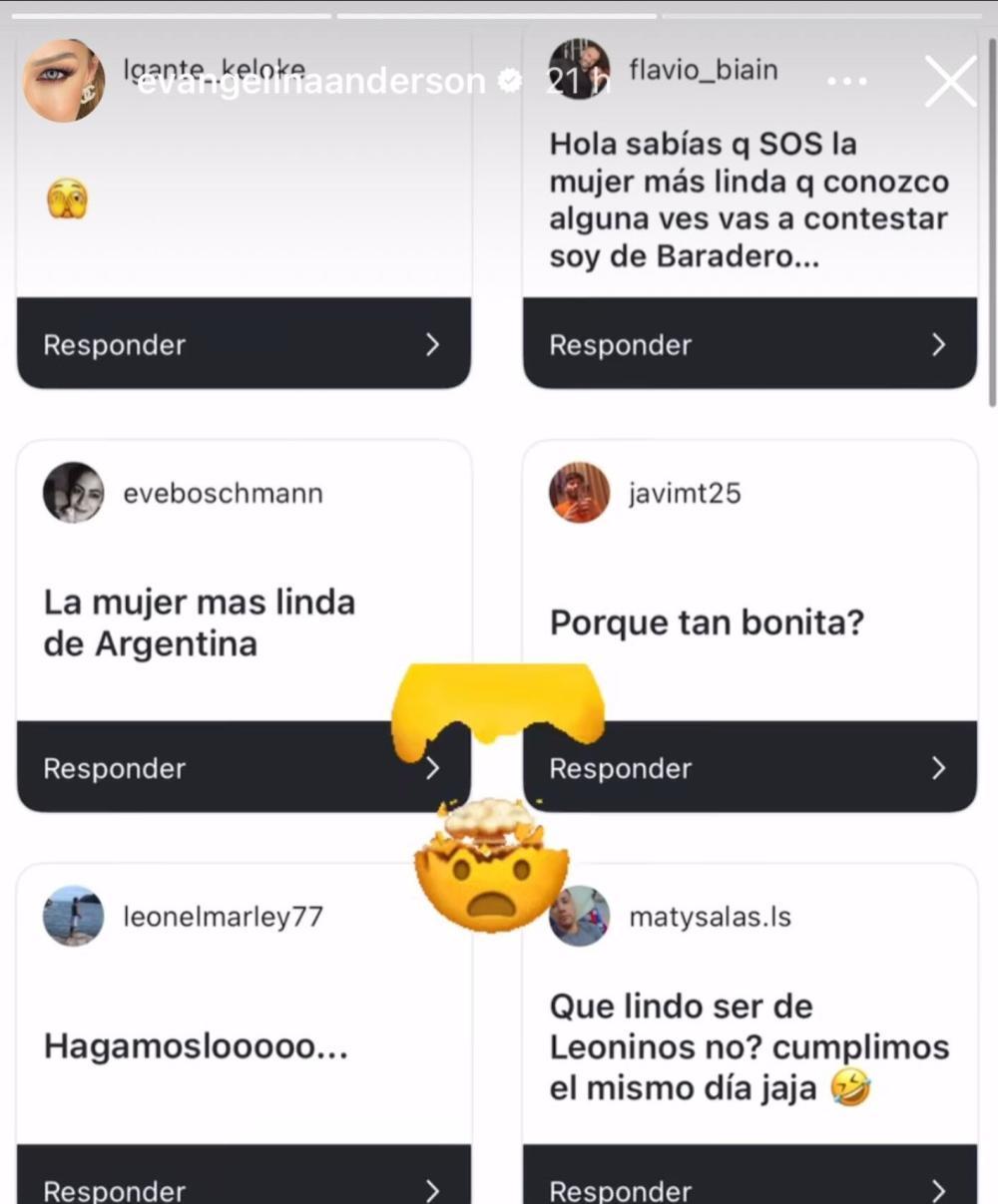
Task: Open evangelinaanderson's profile from the story header
Action: [311, 82]
